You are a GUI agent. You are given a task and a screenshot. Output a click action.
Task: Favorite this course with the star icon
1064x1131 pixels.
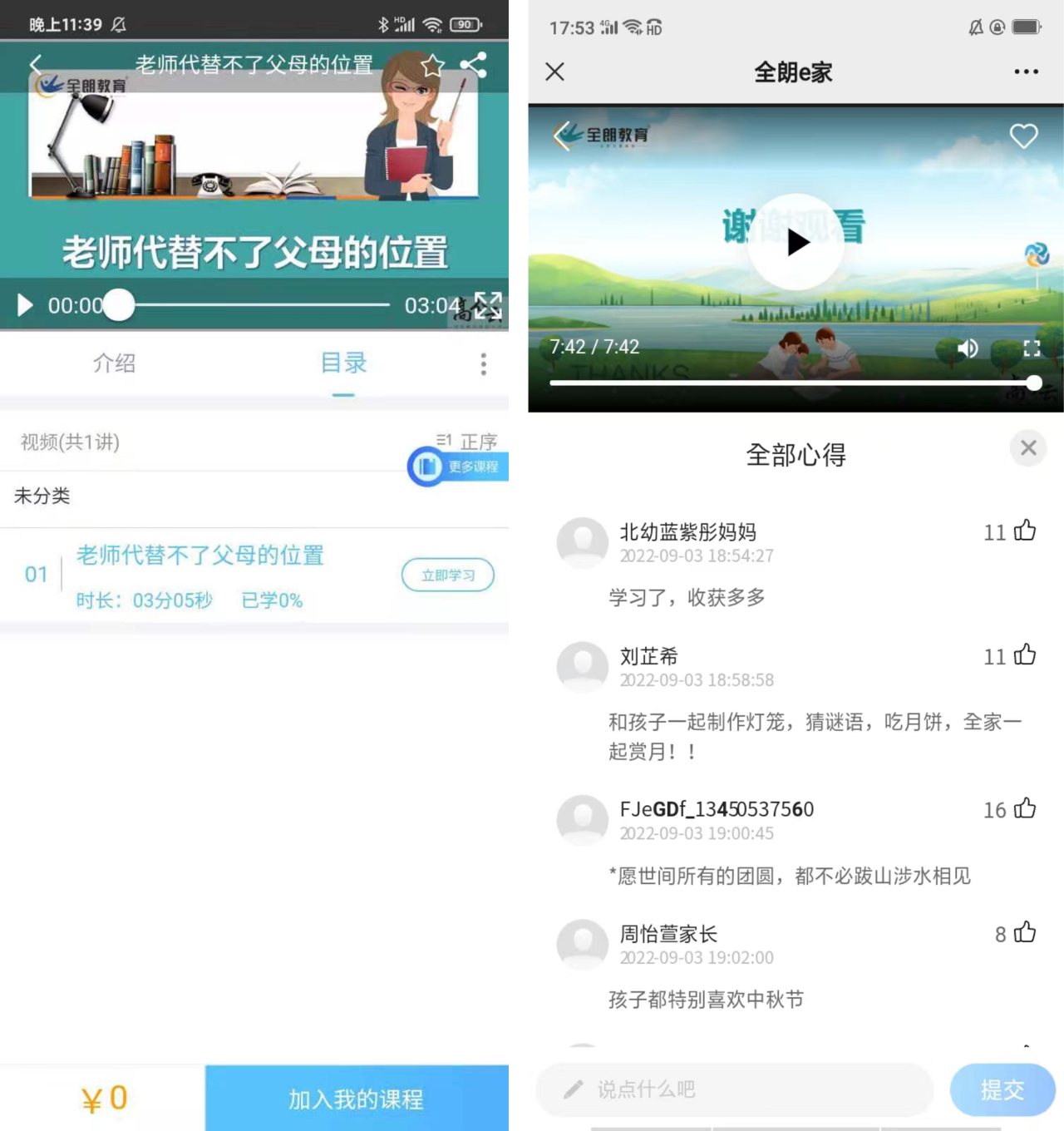(432, 65)
